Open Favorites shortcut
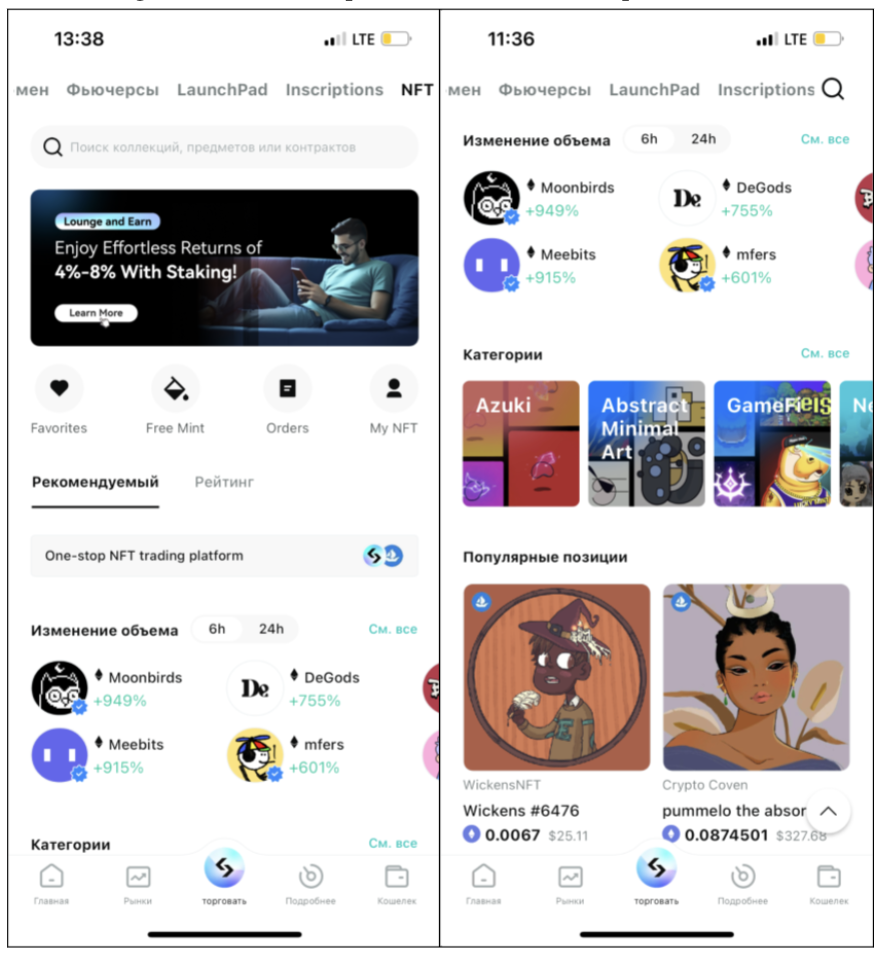This screenshot has height=962, width=882. [59, 389]
